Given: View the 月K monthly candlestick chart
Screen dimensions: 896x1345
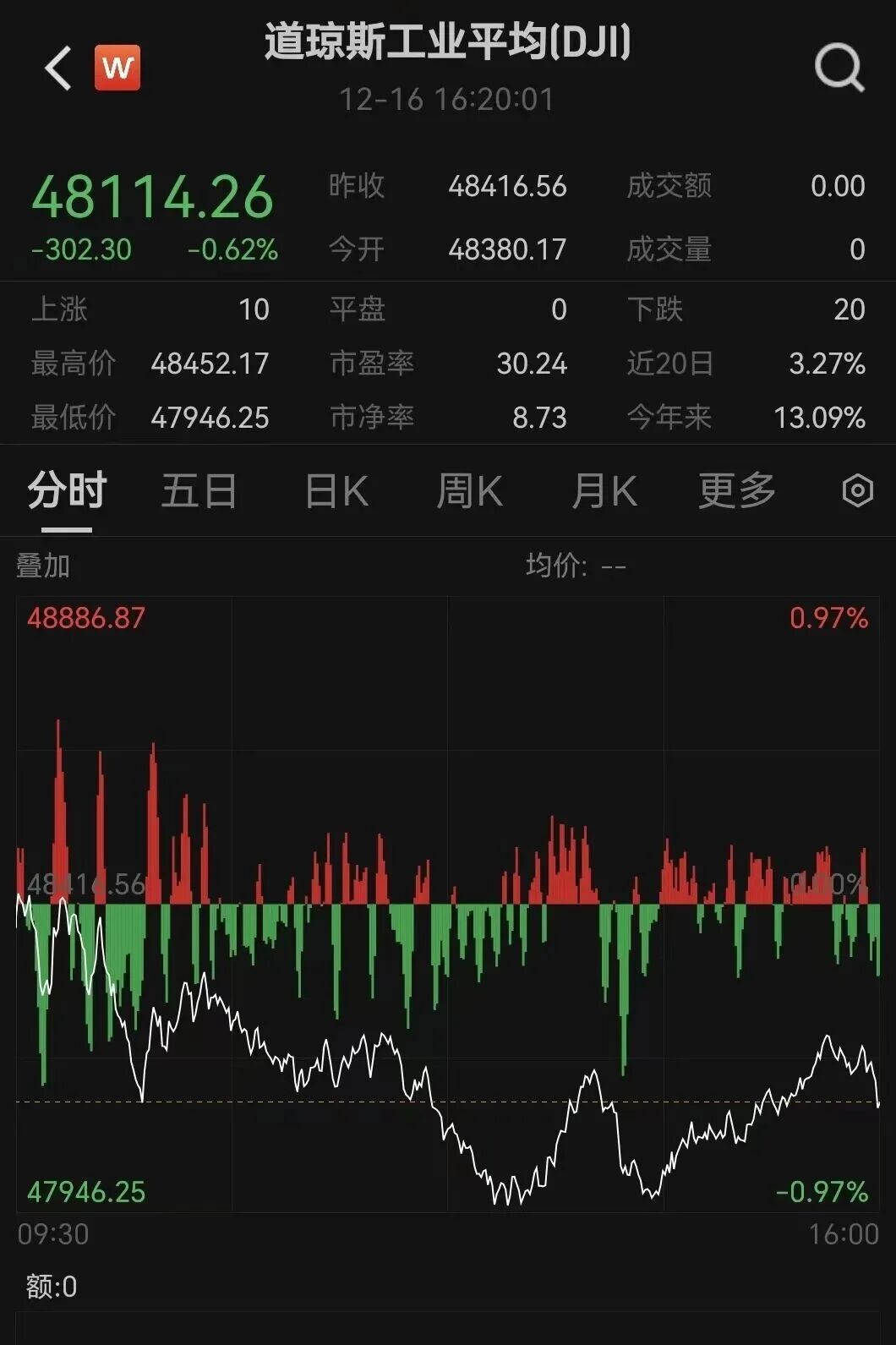Looking at the screenshot, I should pyautogui.click(x=604, y=491).
